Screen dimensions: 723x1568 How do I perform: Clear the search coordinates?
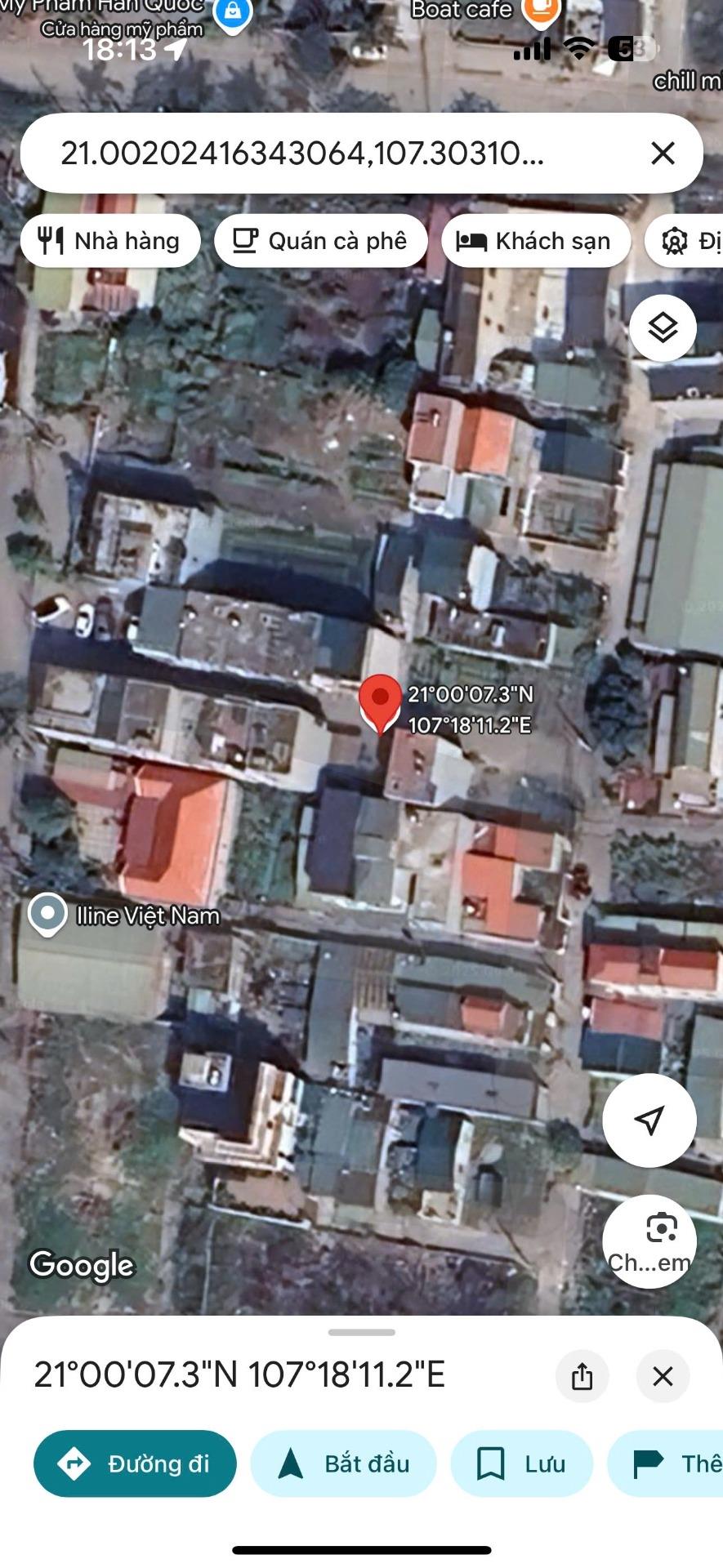click(663, 154)
